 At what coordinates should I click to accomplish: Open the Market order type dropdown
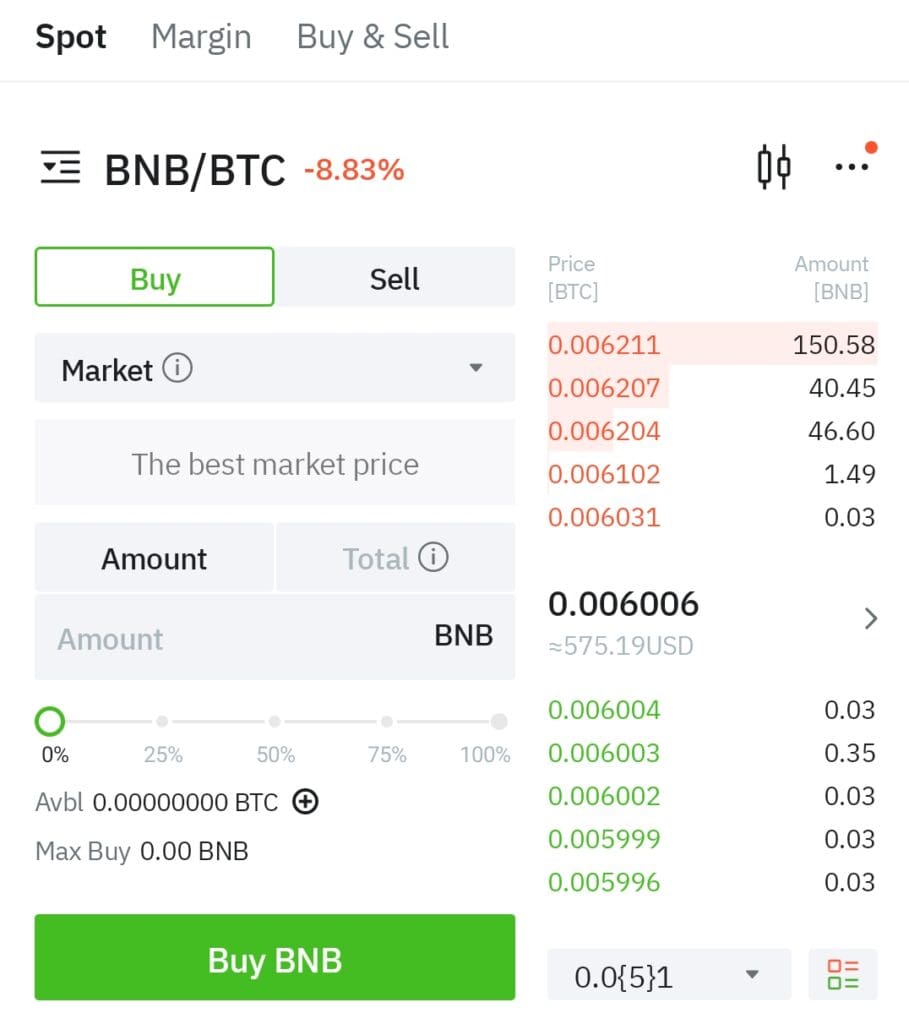275,368
